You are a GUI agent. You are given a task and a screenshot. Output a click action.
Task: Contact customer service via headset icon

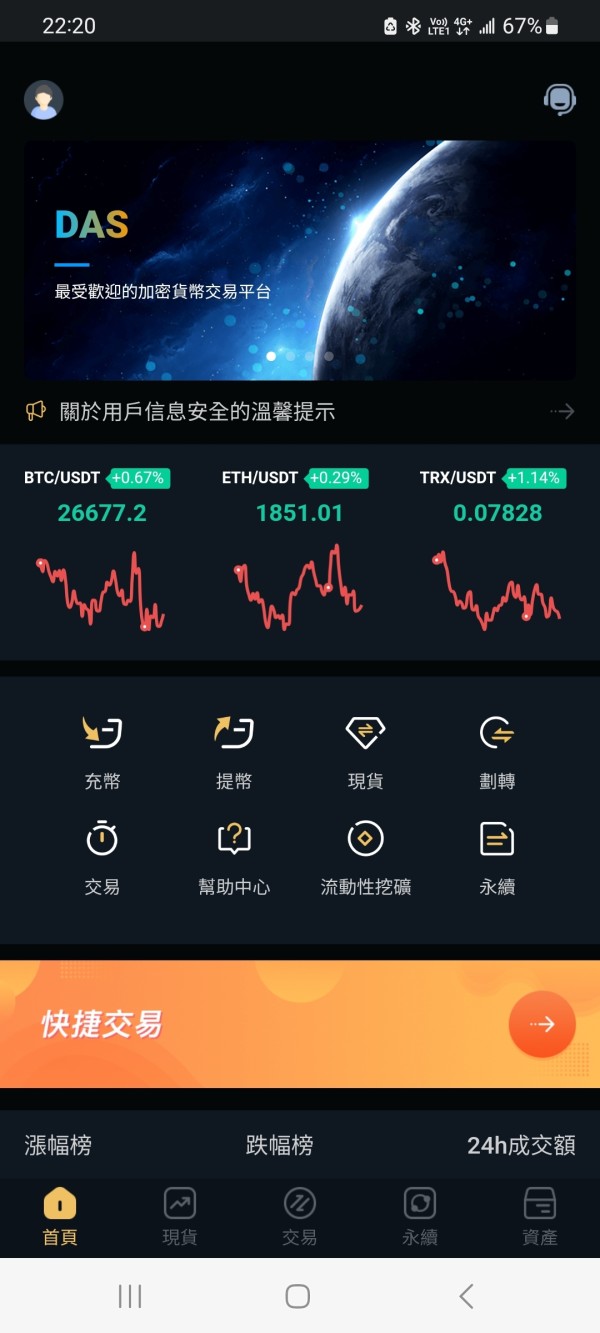pyautogui.click(x=560, y=99)
